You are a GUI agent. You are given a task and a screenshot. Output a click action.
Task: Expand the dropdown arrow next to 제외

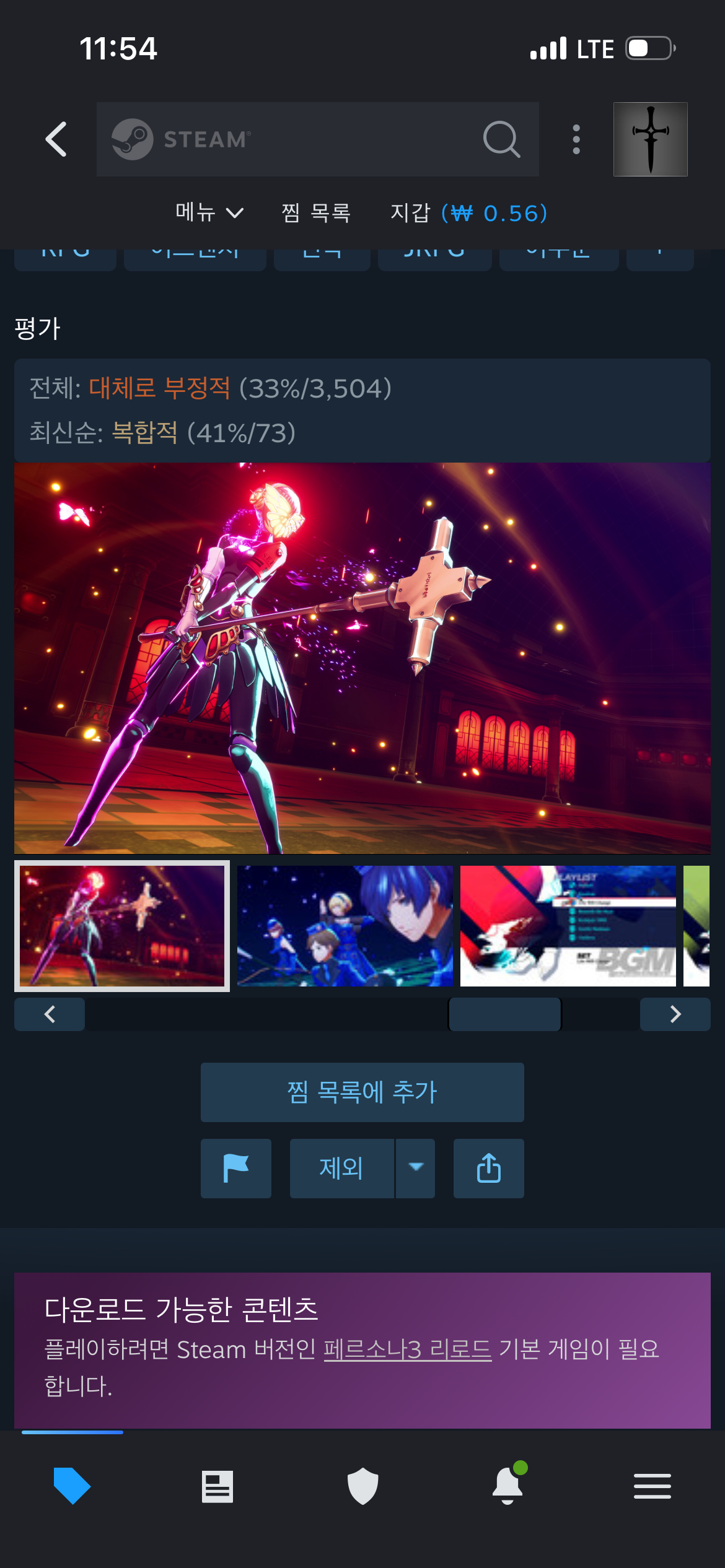pyautogui.click(x=416, y=1169)
